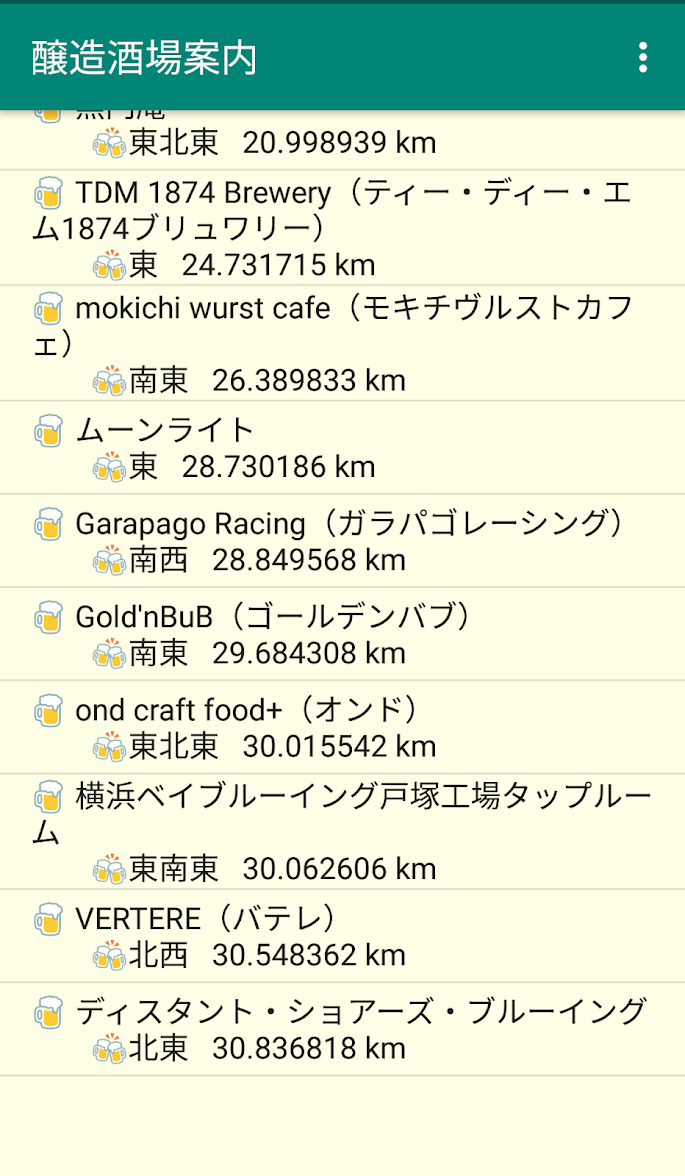Screen dimensions: 685x1176
Task: Open the overflow menu
Action: (x=643, y=57)
